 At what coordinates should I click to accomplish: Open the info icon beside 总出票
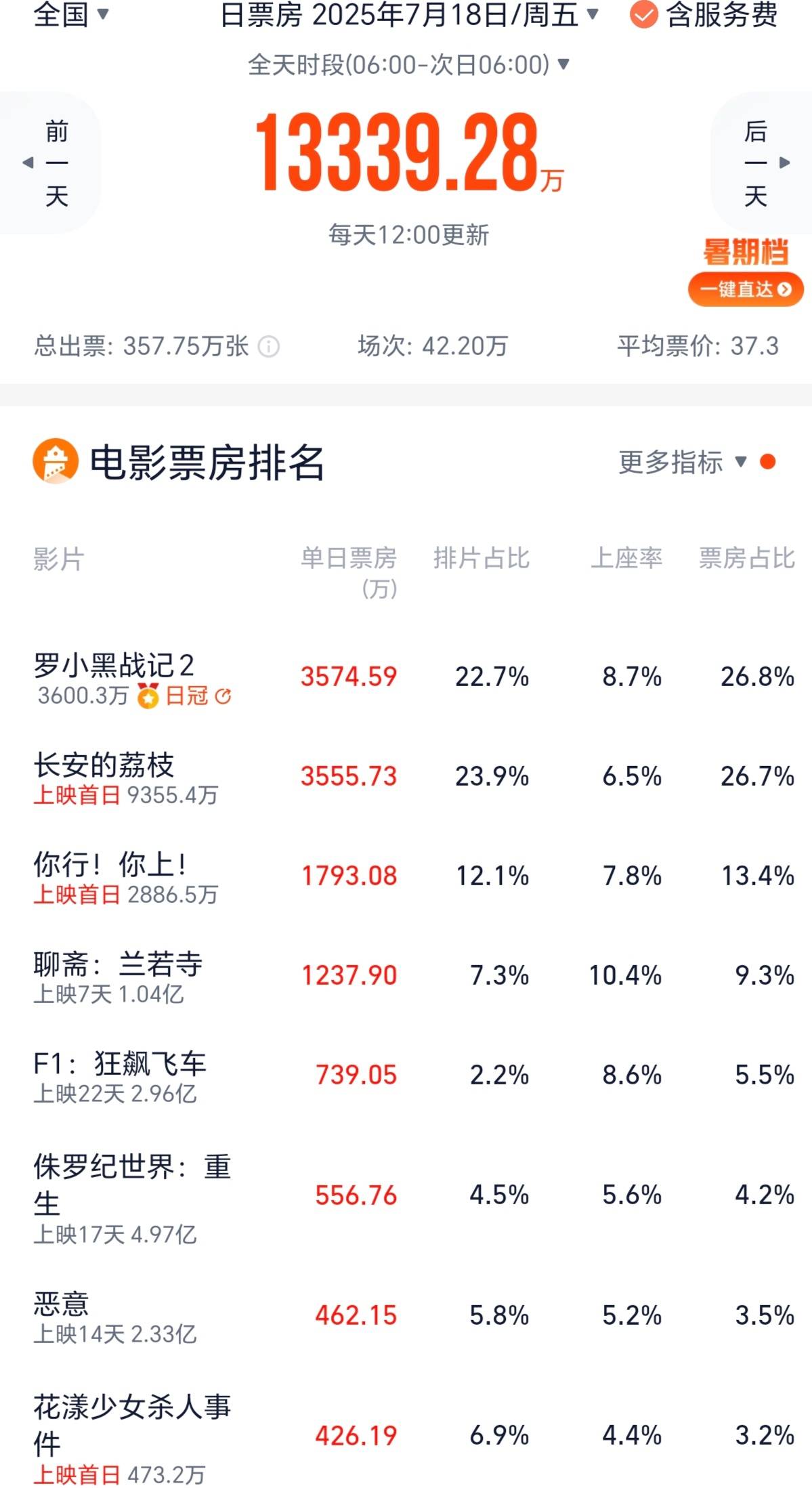click(x=269, y=347)
